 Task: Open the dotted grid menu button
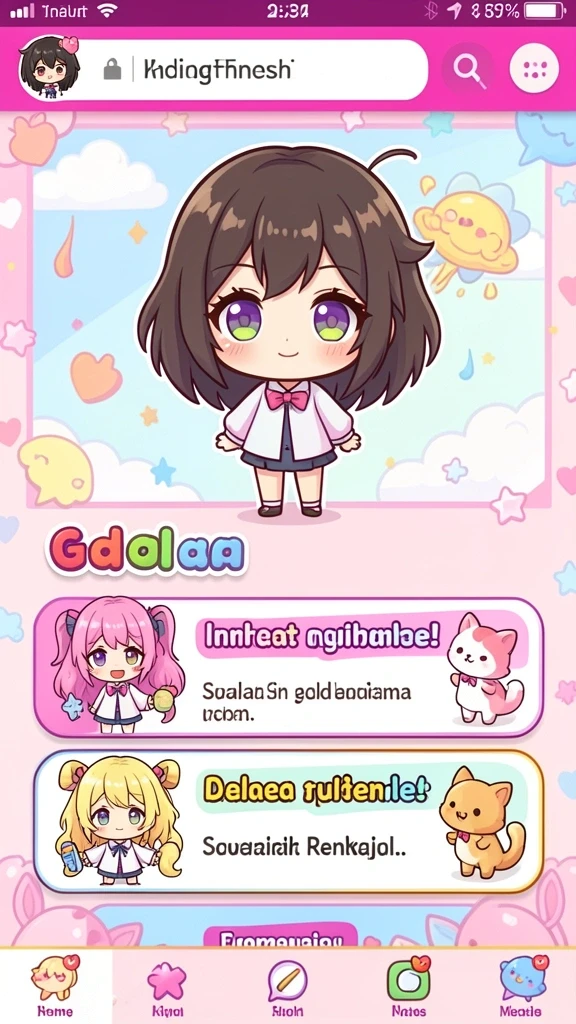click(534, 68)
